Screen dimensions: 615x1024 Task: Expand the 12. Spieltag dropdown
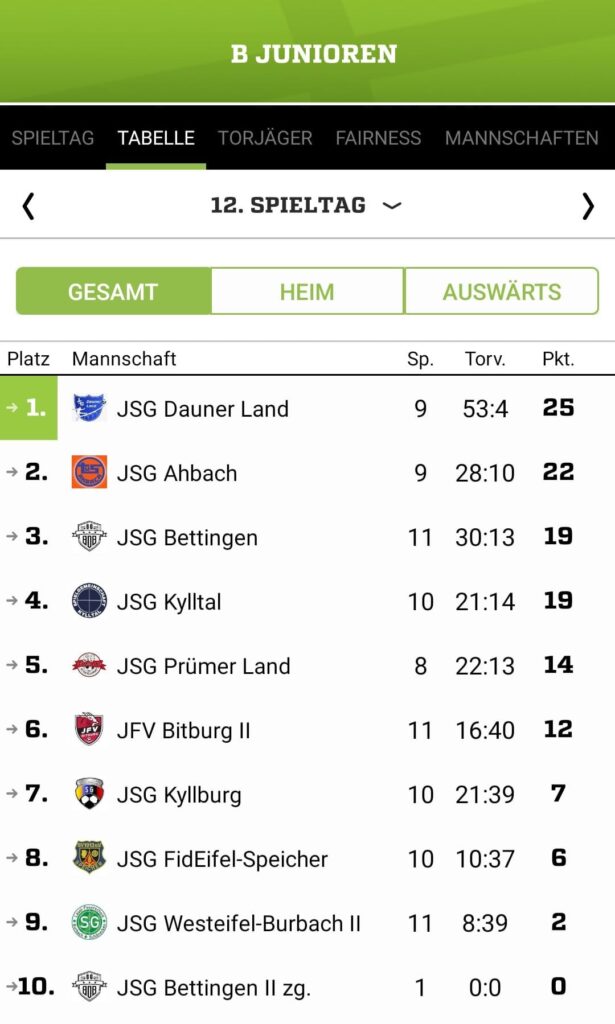(306, 205)
